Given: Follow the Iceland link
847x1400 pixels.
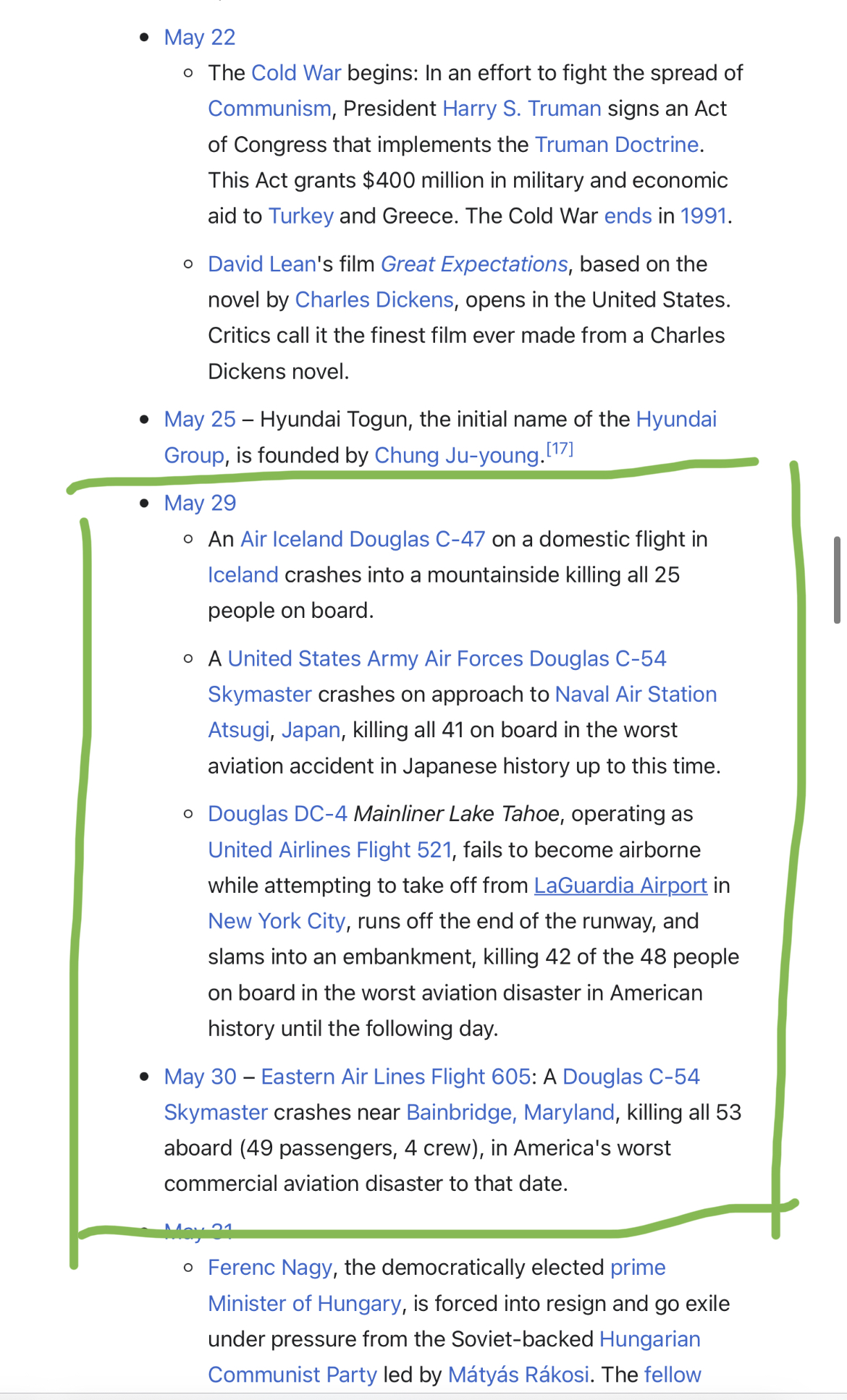Looking at the screenshot, I should pos(243,574).
